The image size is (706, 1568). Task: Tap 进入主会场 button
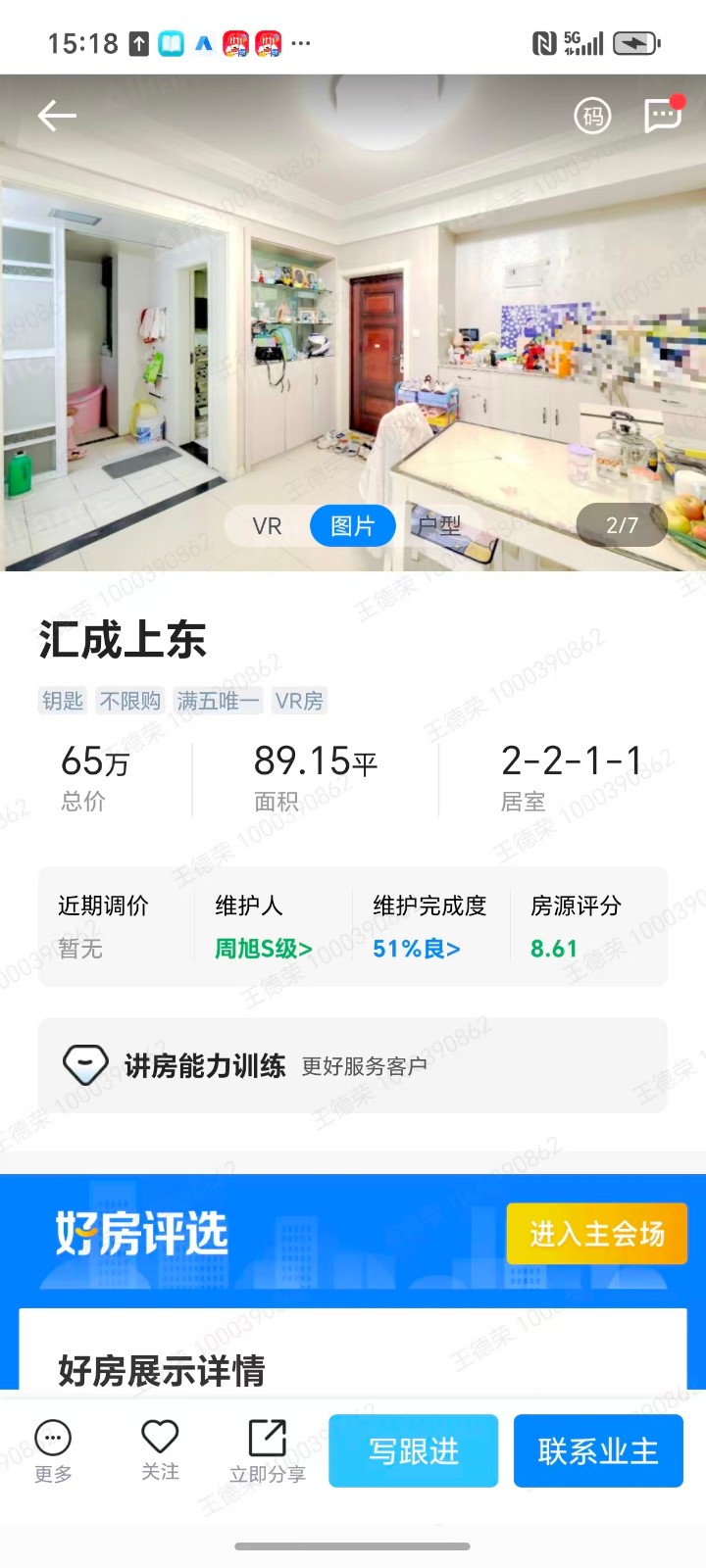coord(596,1234)
